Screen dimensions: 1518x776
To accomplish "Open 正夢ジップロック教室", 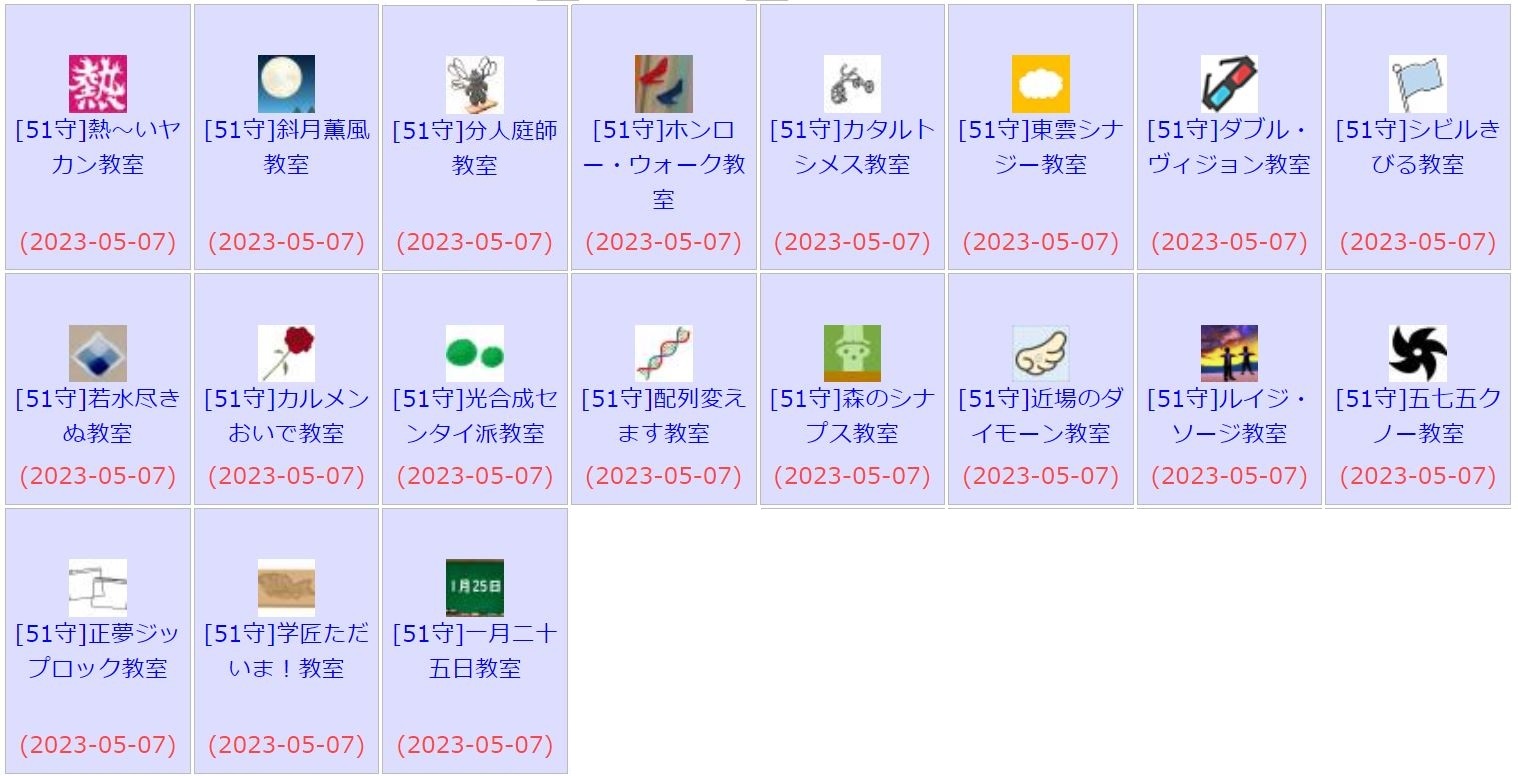I will 98,651.
